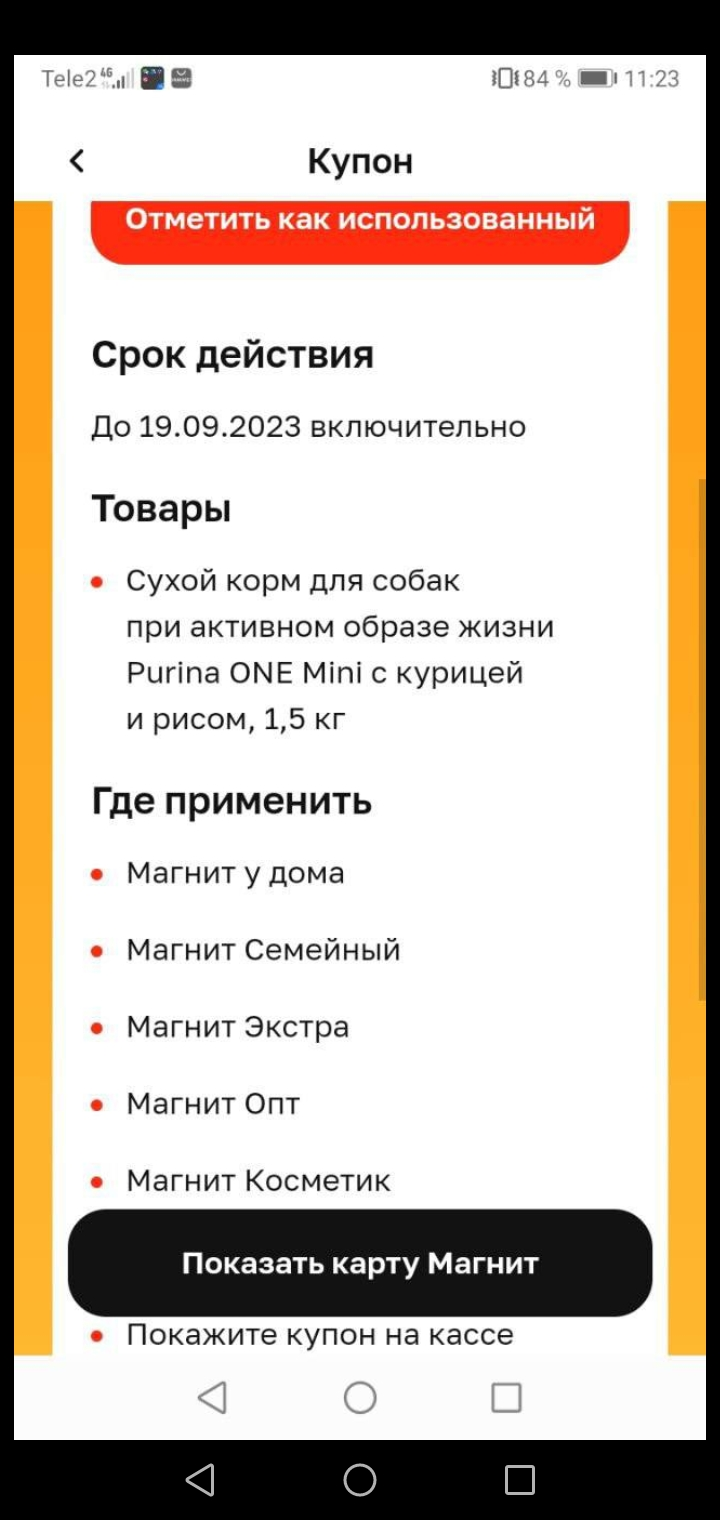The width and height of the screenshot is (720, 1520).
Task: Tap Отметить как использованный button
Action: click(360, 231)
